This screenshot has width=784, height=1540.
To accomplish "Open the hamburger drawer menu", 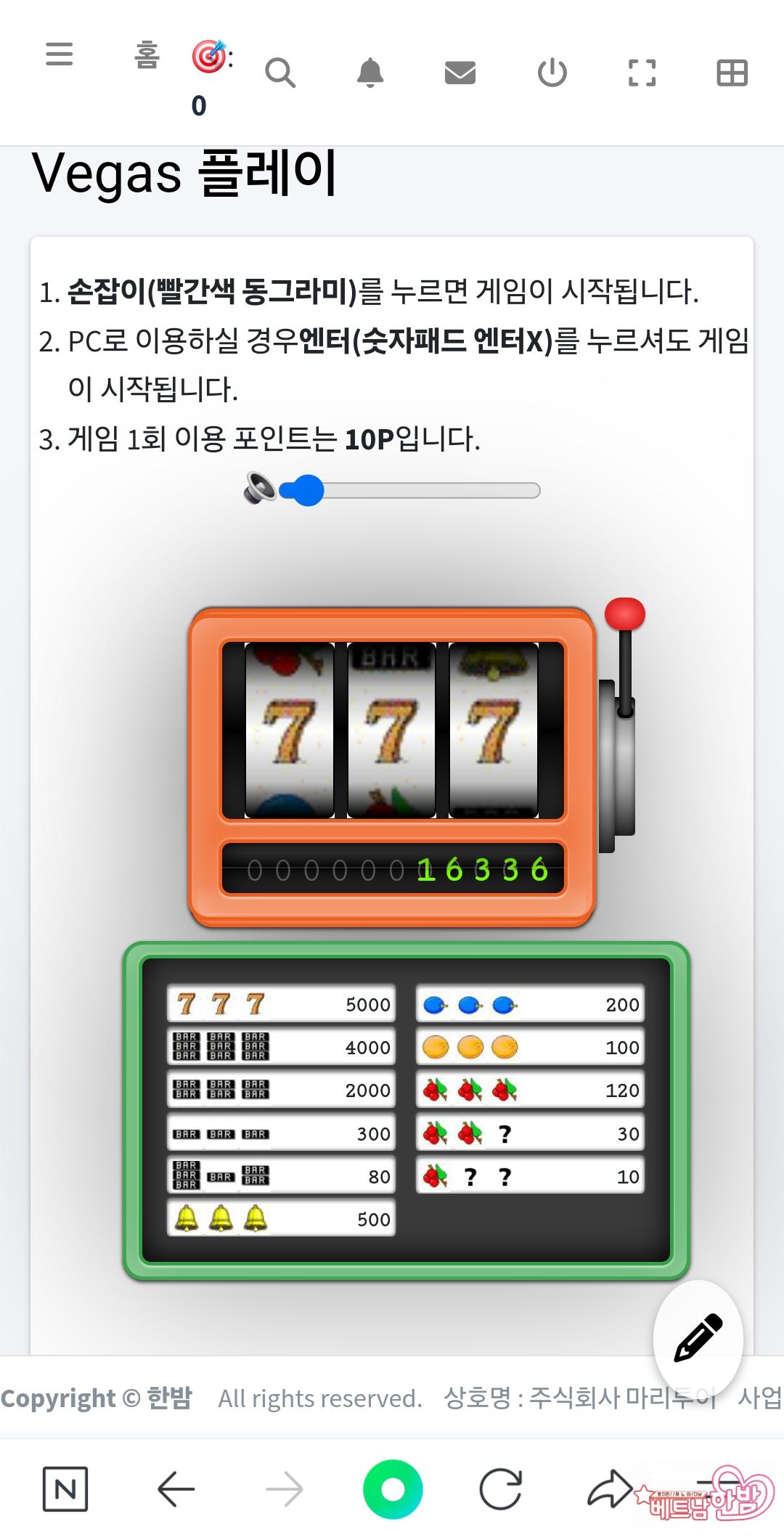I will (x=59, y=54).
